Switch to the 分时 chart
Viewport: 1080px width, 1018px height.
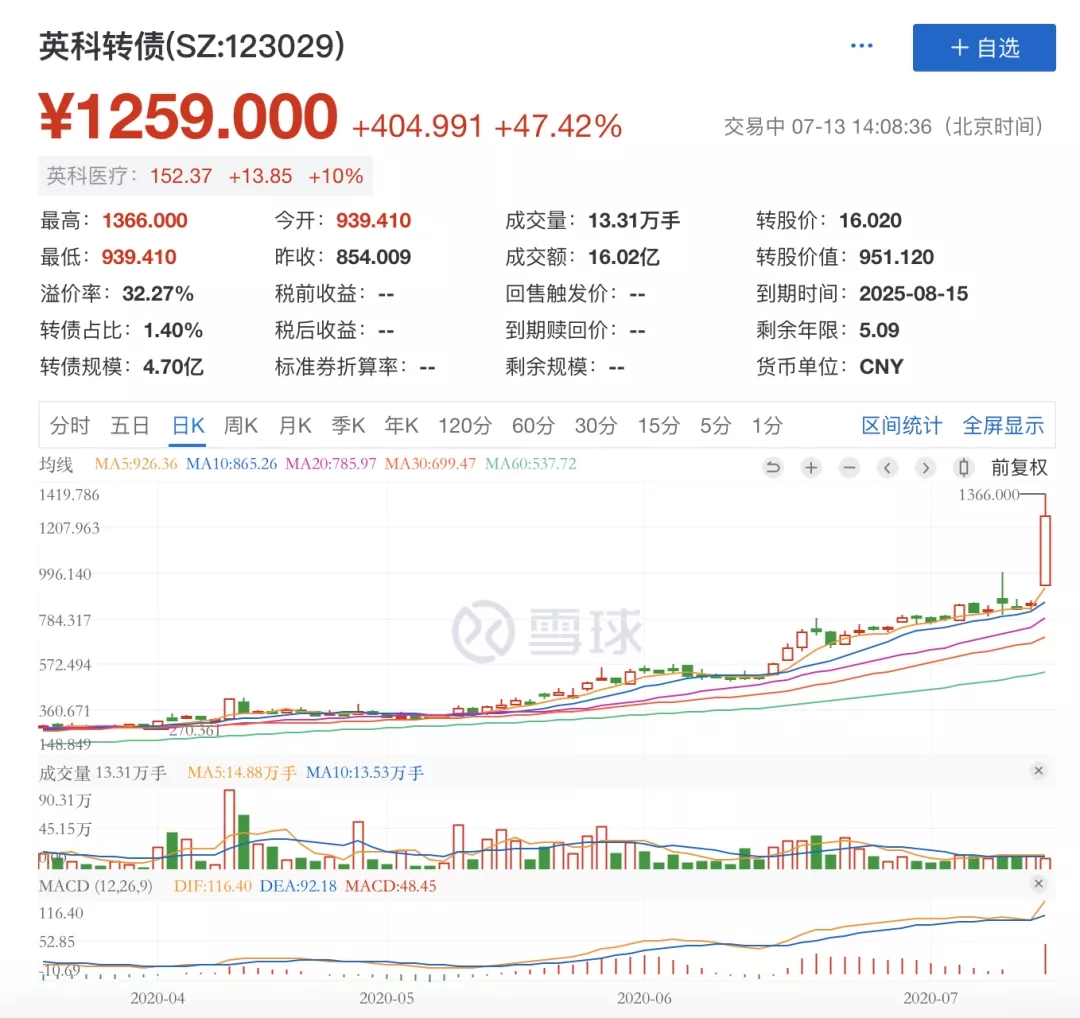[70, 426]
